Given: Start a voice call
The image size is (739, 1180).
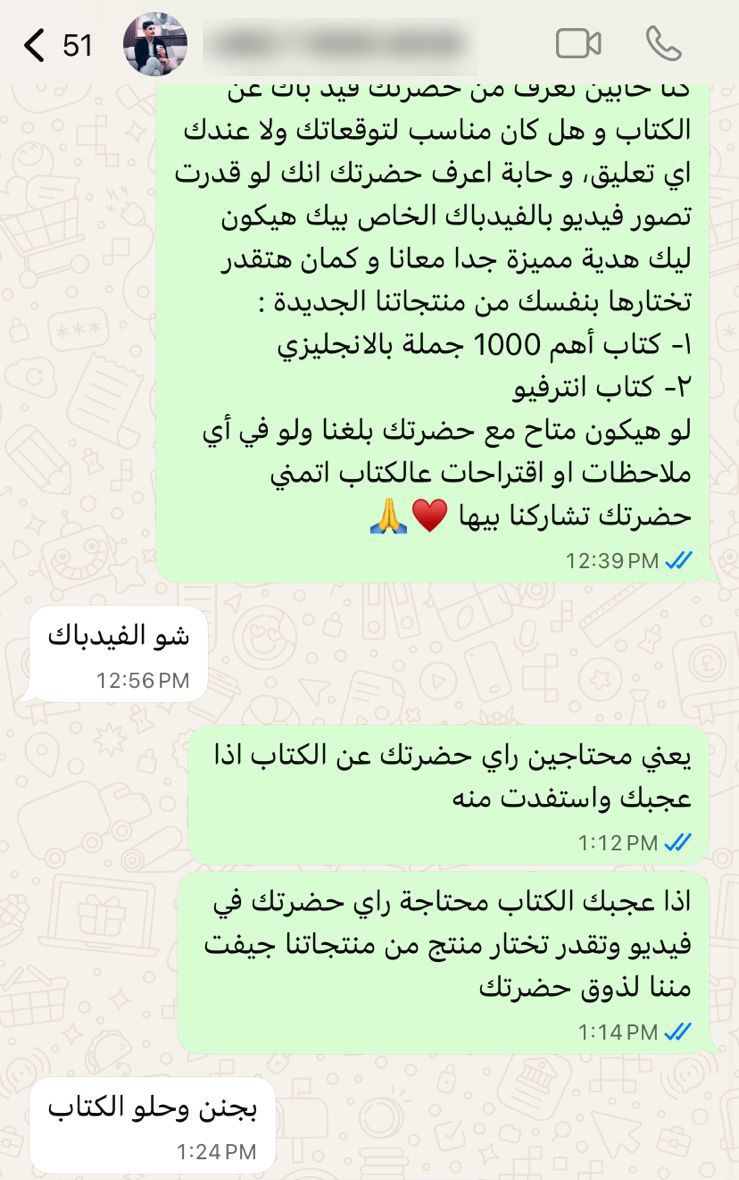Looking at the screenshot, I should 663,44.
